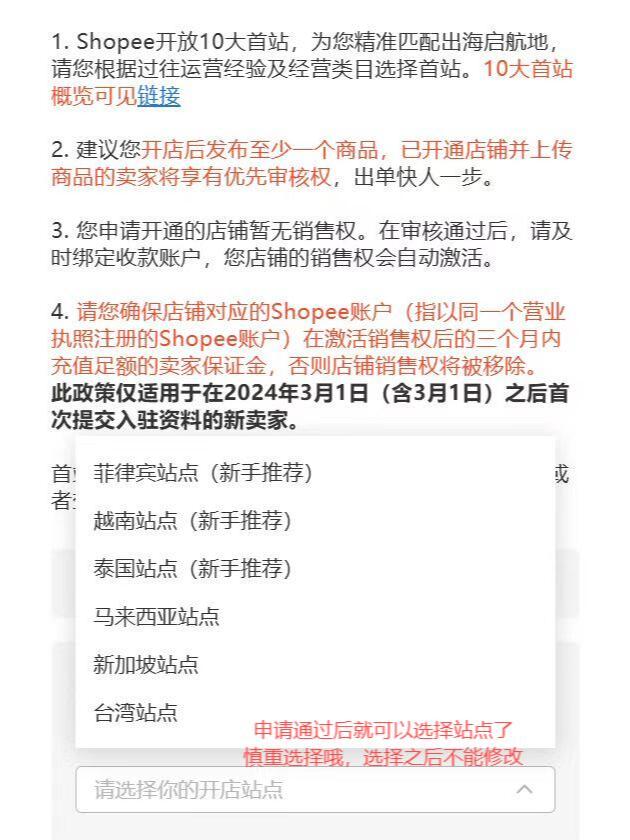Choose 新加坡站点 option

(146, 664)
